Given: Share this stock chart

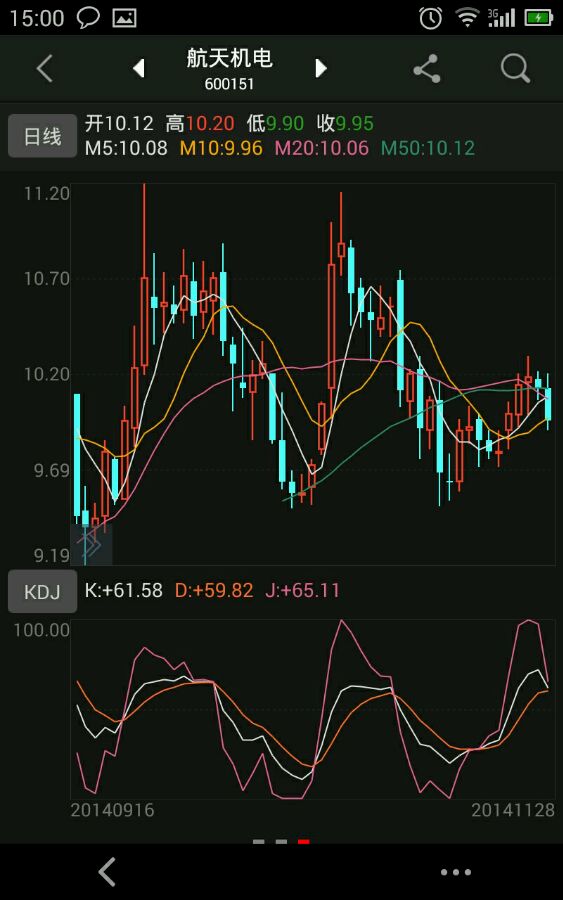Looking at the screenshot, I should click(x=427, y=69).
